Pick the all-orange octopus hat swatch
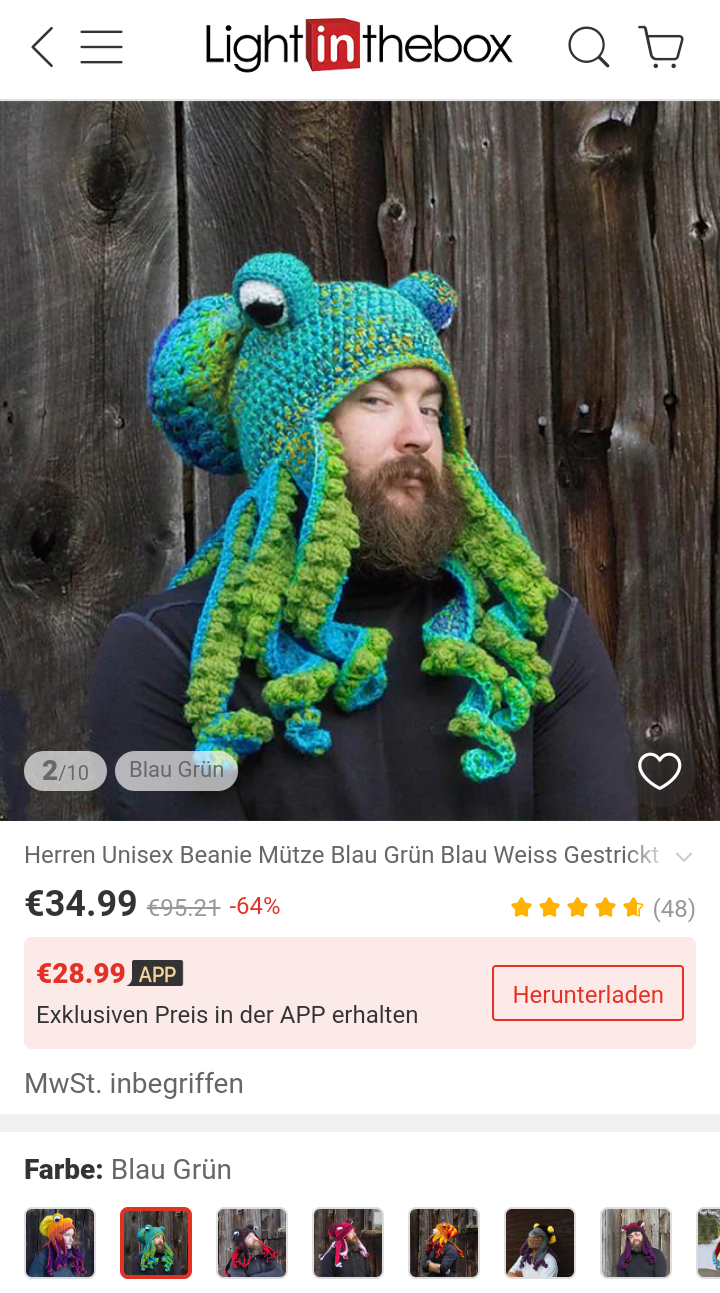 (x=444, y=1243)
